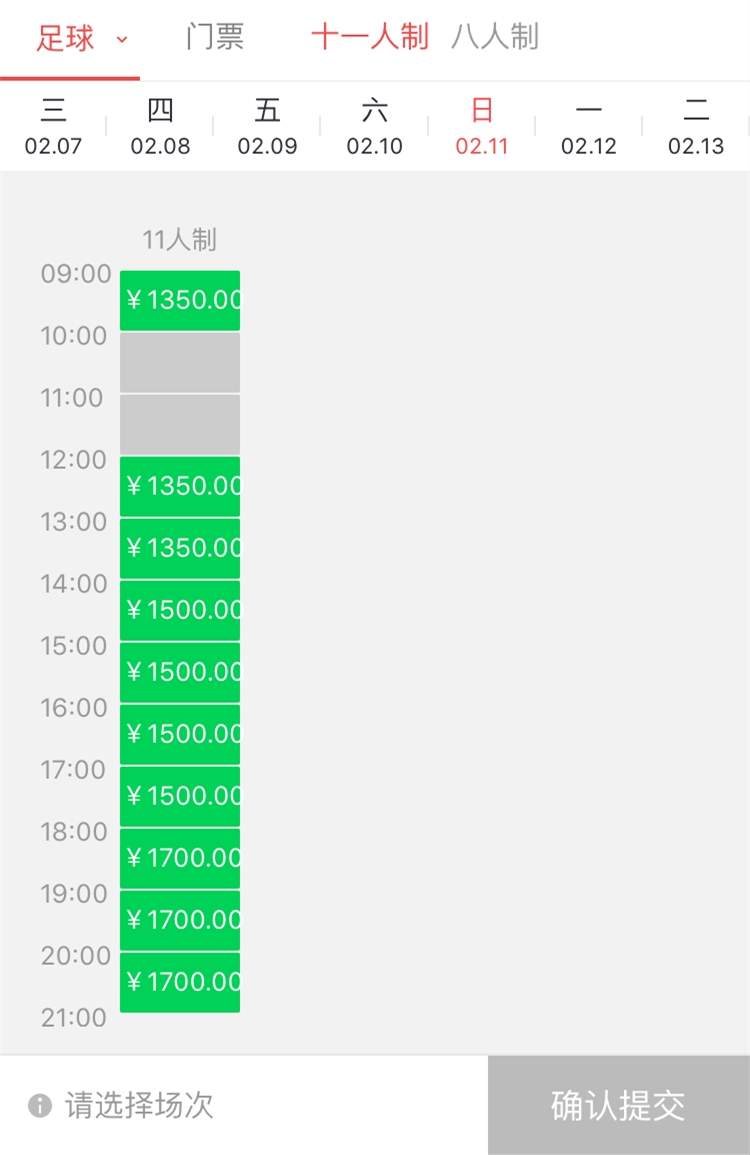This screenshot has height=1155, width=750.
Task: Tap 确认提交 to confirm booking
Action: tap(618, 1105)
